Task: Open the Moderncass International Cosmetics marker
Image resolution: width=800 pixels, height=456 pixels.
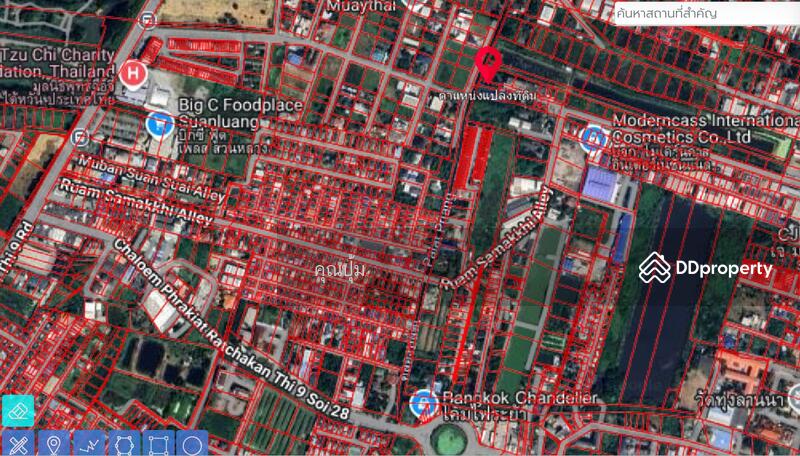Action: click(595, 138)
